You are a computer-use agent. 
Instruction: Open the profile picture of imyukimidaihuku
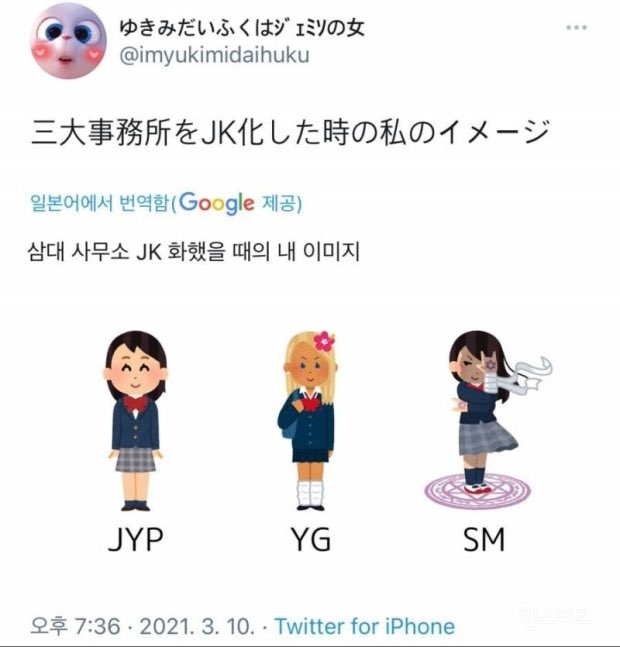[67, 45]
